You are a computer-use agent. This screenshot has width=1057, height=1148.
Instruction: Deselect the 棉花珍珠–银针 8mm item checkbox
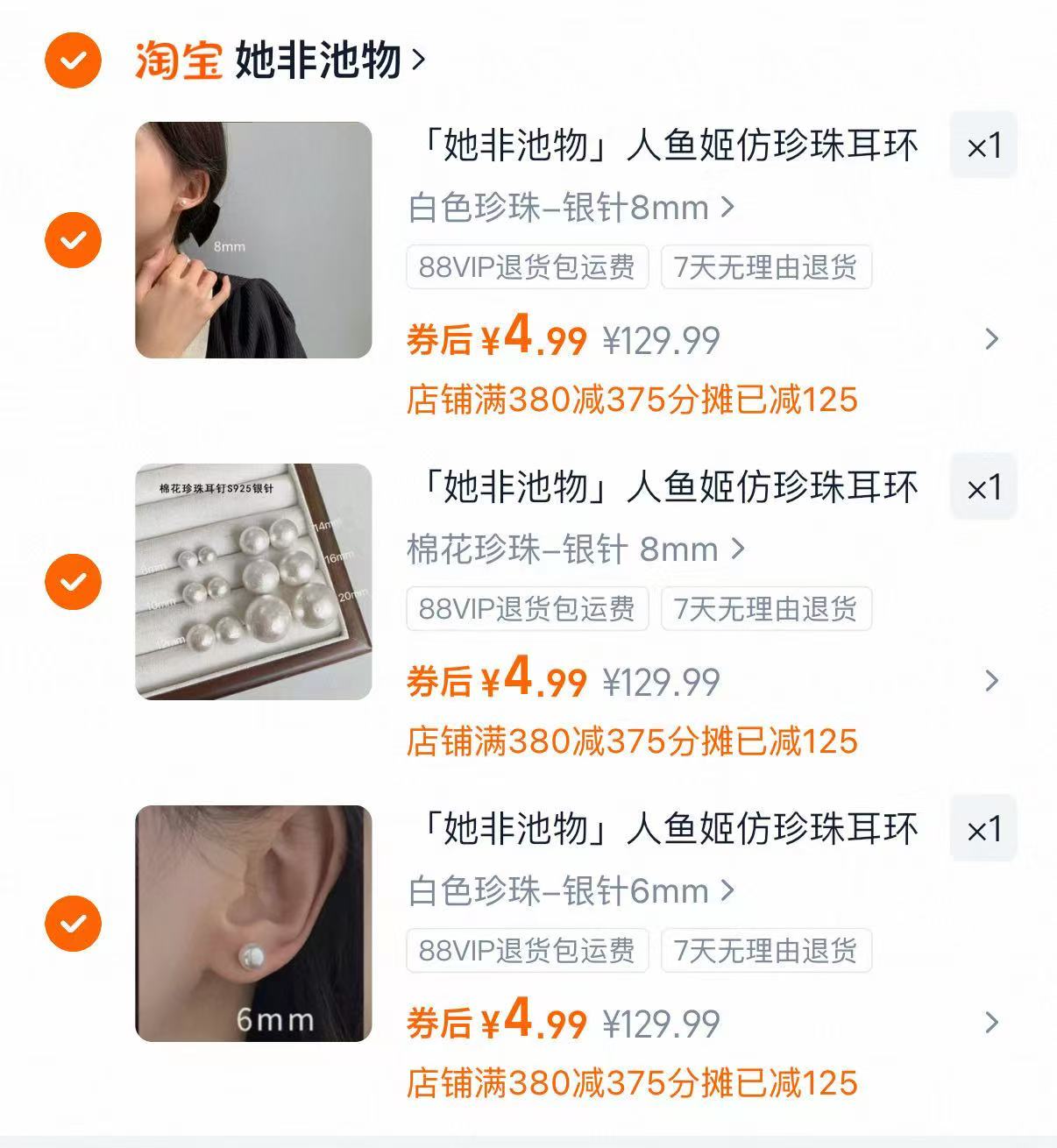[74, 581]
